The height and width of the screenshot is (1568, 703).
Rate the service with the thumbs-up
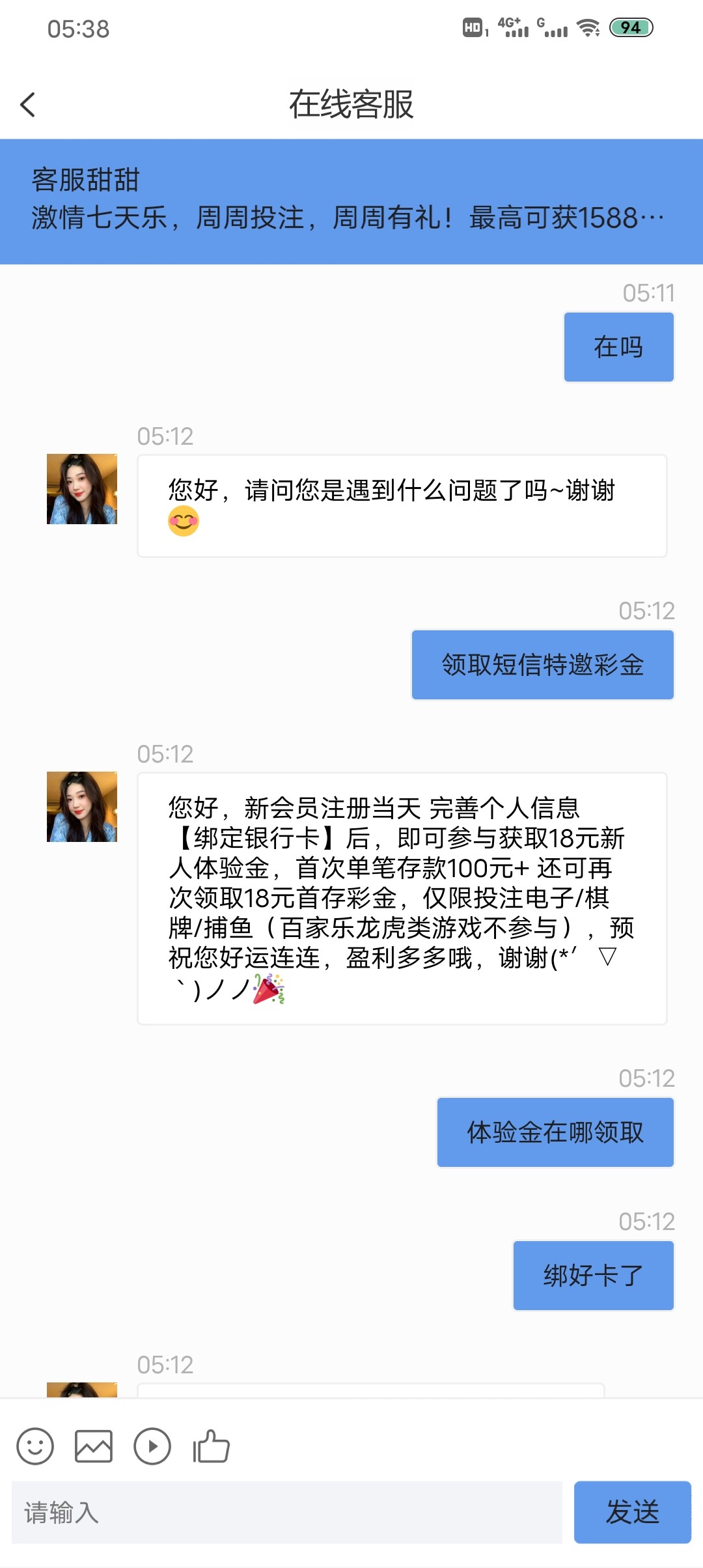click(x=212, y=1446)
